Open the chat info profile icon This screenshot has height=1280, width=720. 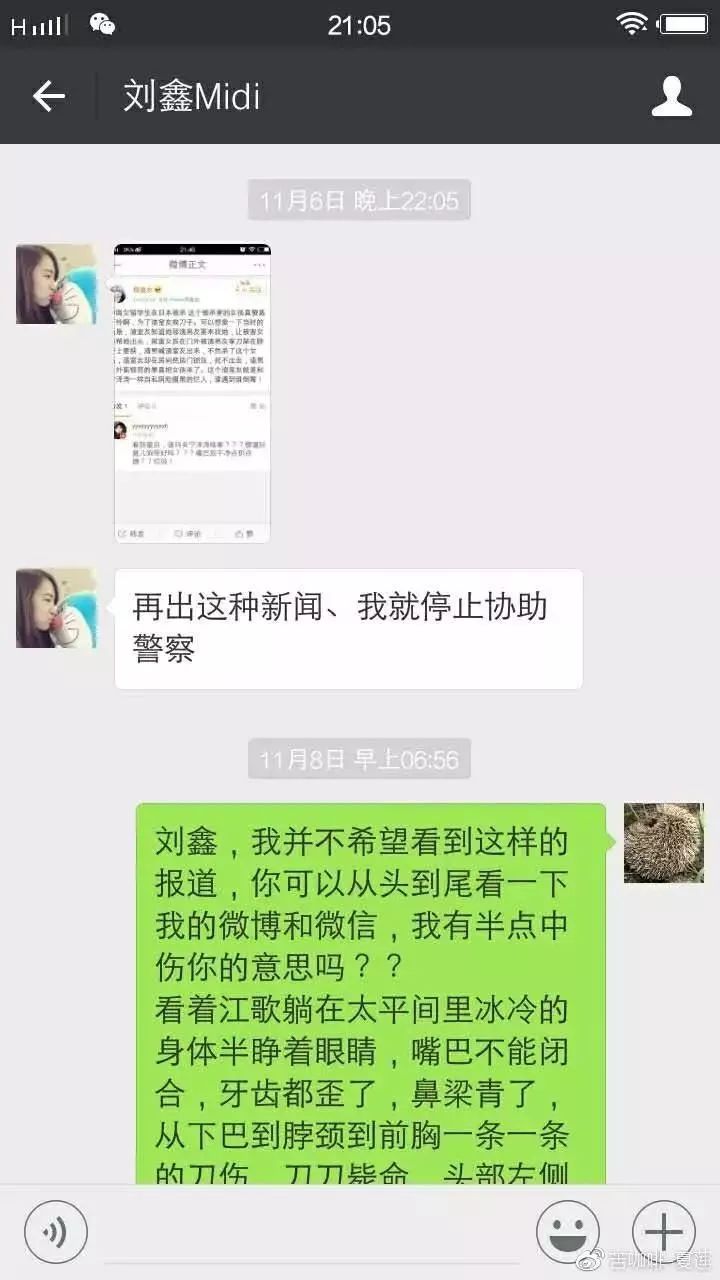(x=671, y=96)
